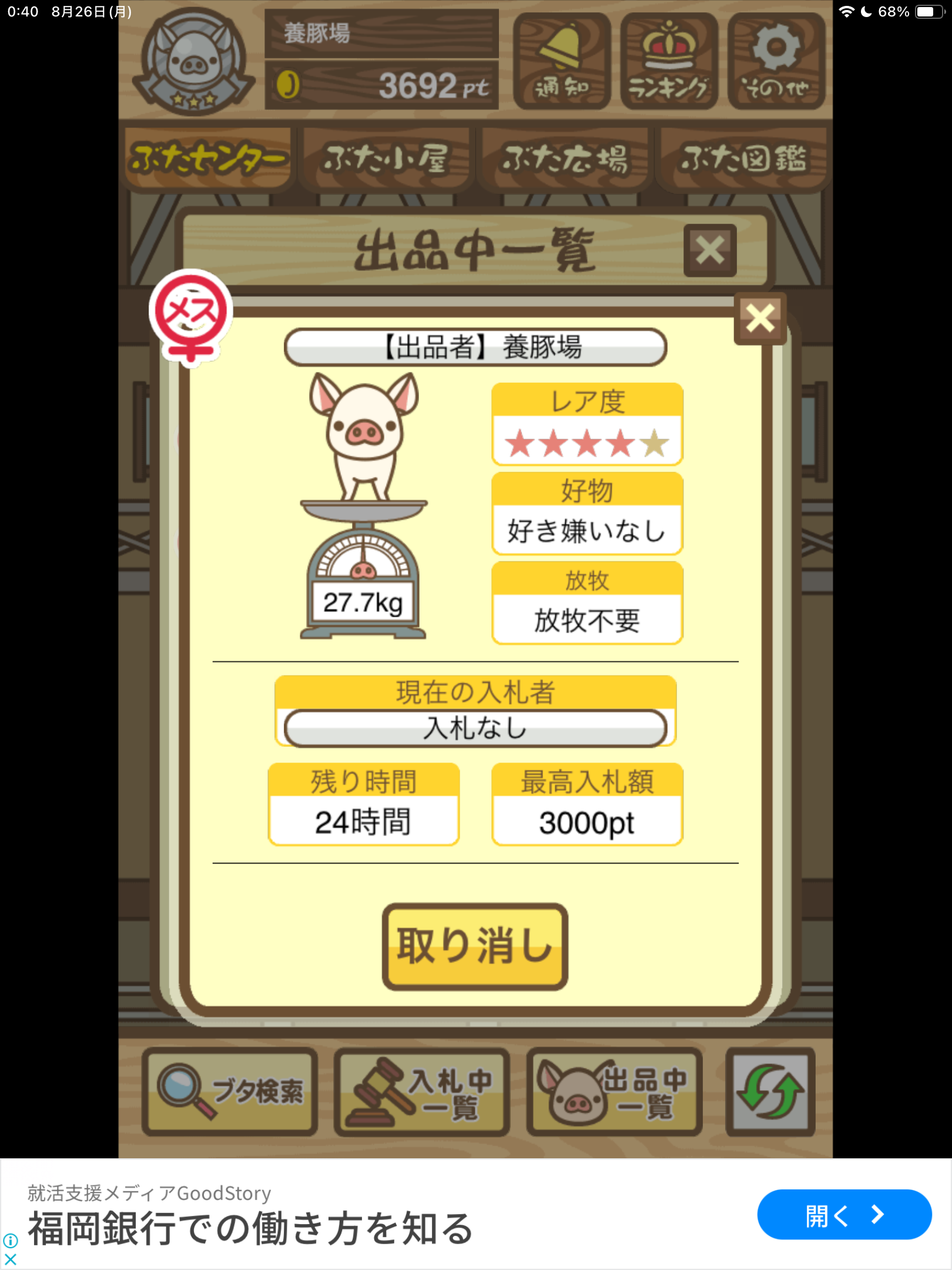Open the 通知 notifications bell
Screen dimensions: 952x1270
point(561,61)
